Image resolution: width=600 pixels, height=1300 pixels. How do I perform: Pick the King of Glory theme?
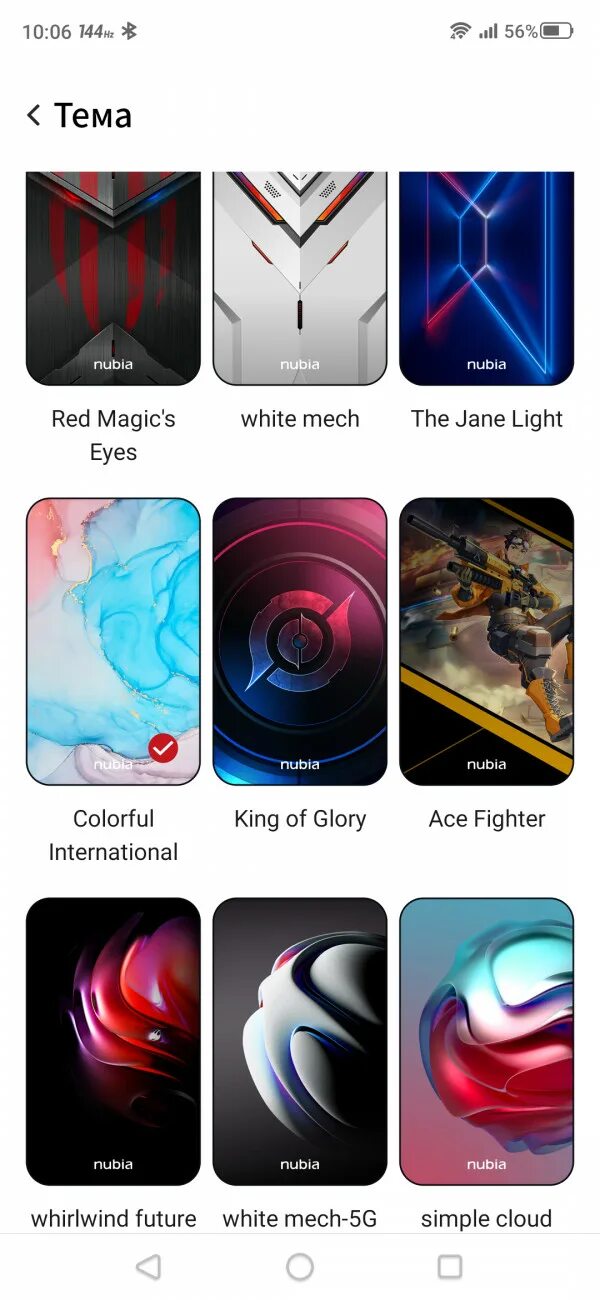tap(300, 641)
